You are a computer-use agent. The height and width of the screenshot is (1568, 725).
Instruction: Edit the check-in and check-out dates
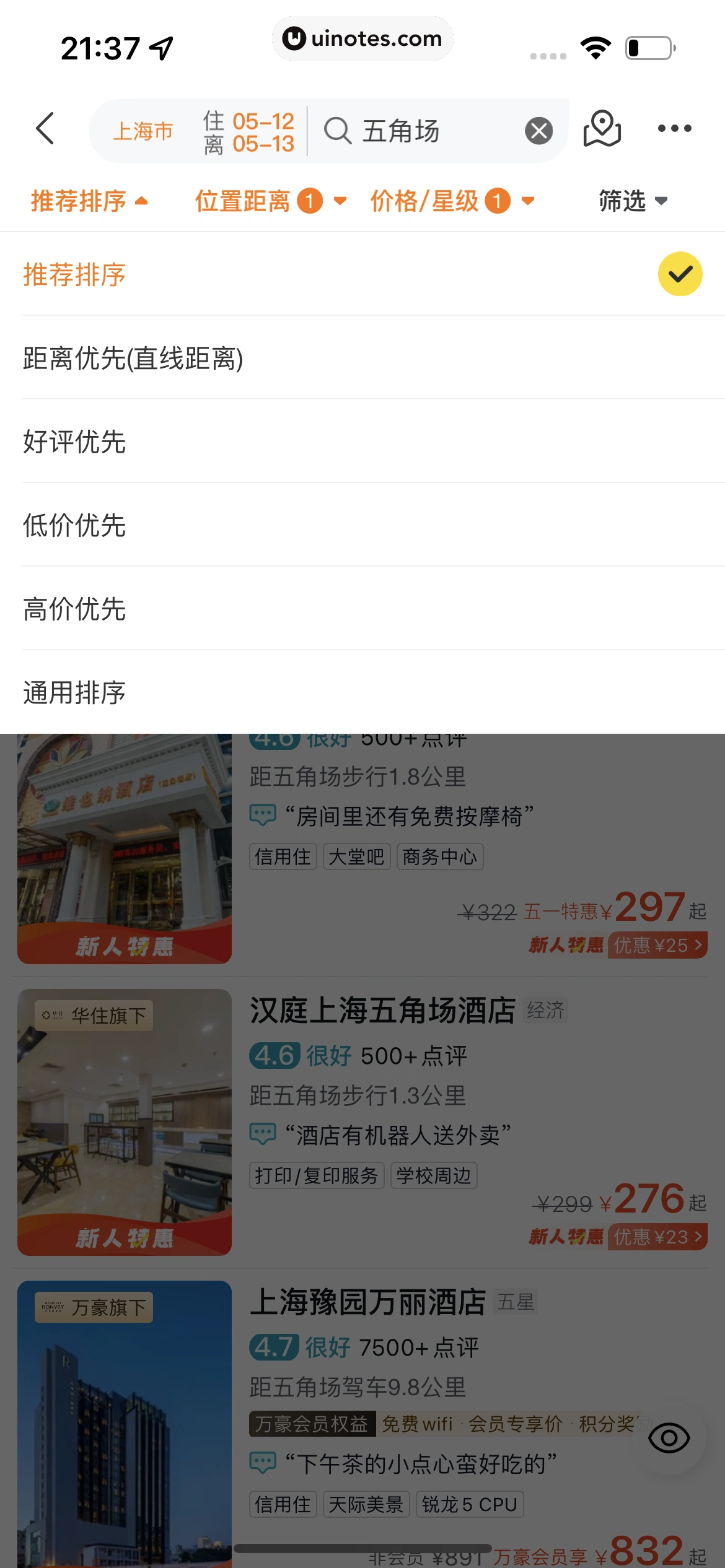coord(249,132)
